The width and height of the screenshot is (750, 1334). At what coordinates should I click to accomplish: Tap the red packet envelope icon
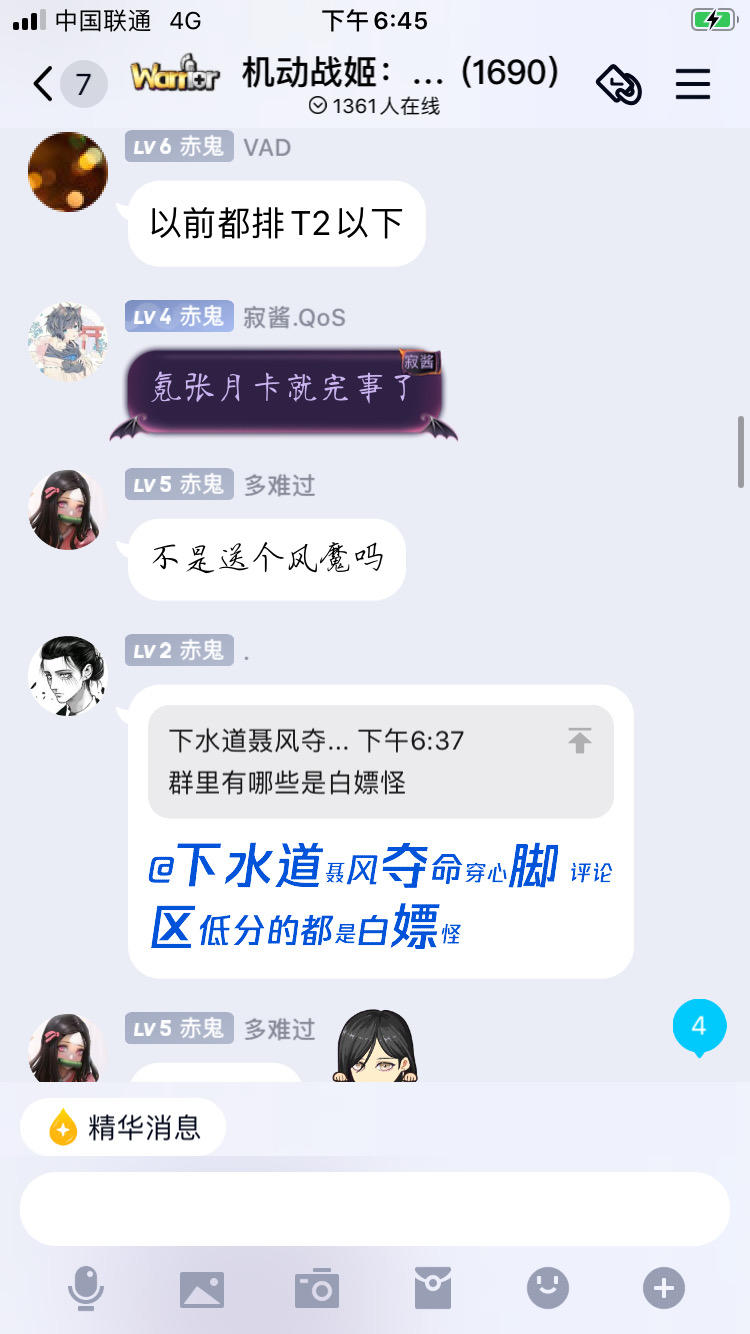click(432, 1289)
